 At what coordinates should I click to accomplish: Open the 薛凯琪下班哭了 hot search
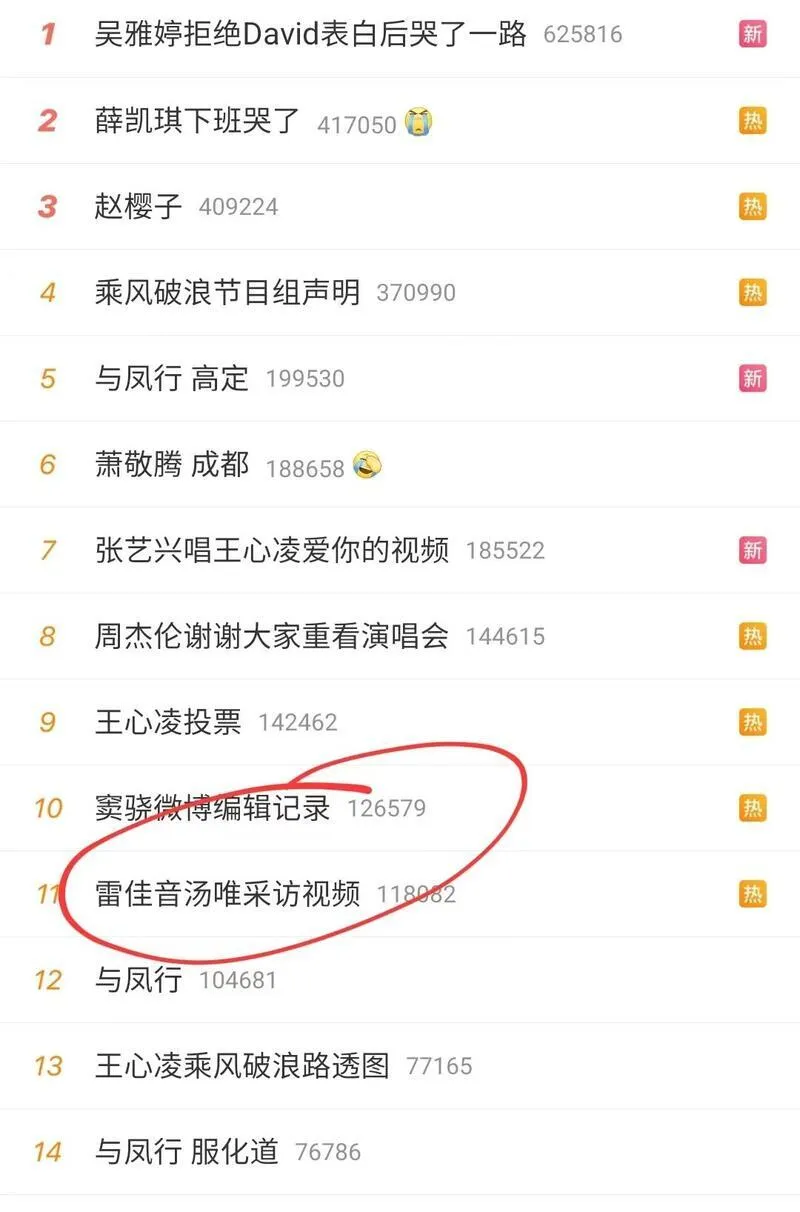197,121
